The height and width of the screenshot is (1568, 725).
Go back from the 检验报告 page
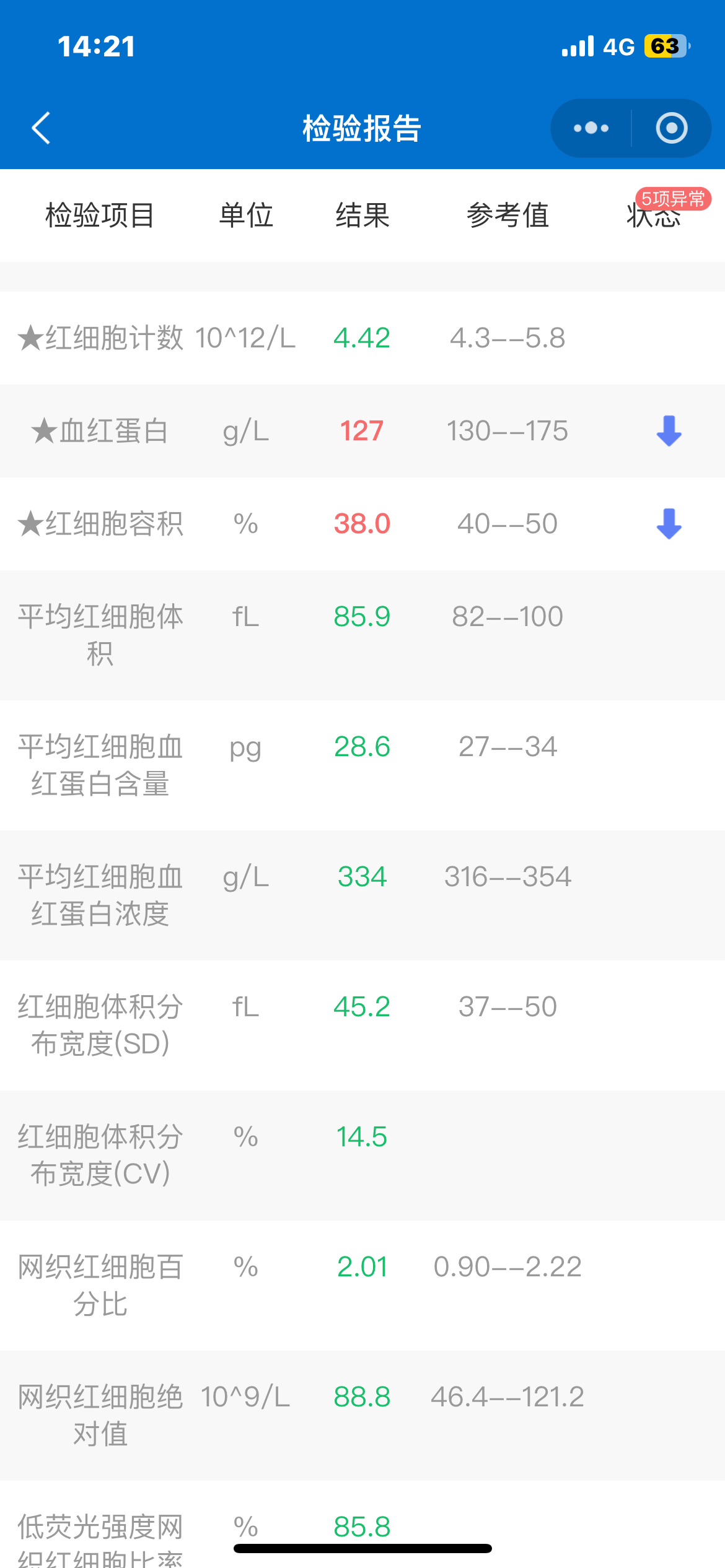(x=41, y=128)
